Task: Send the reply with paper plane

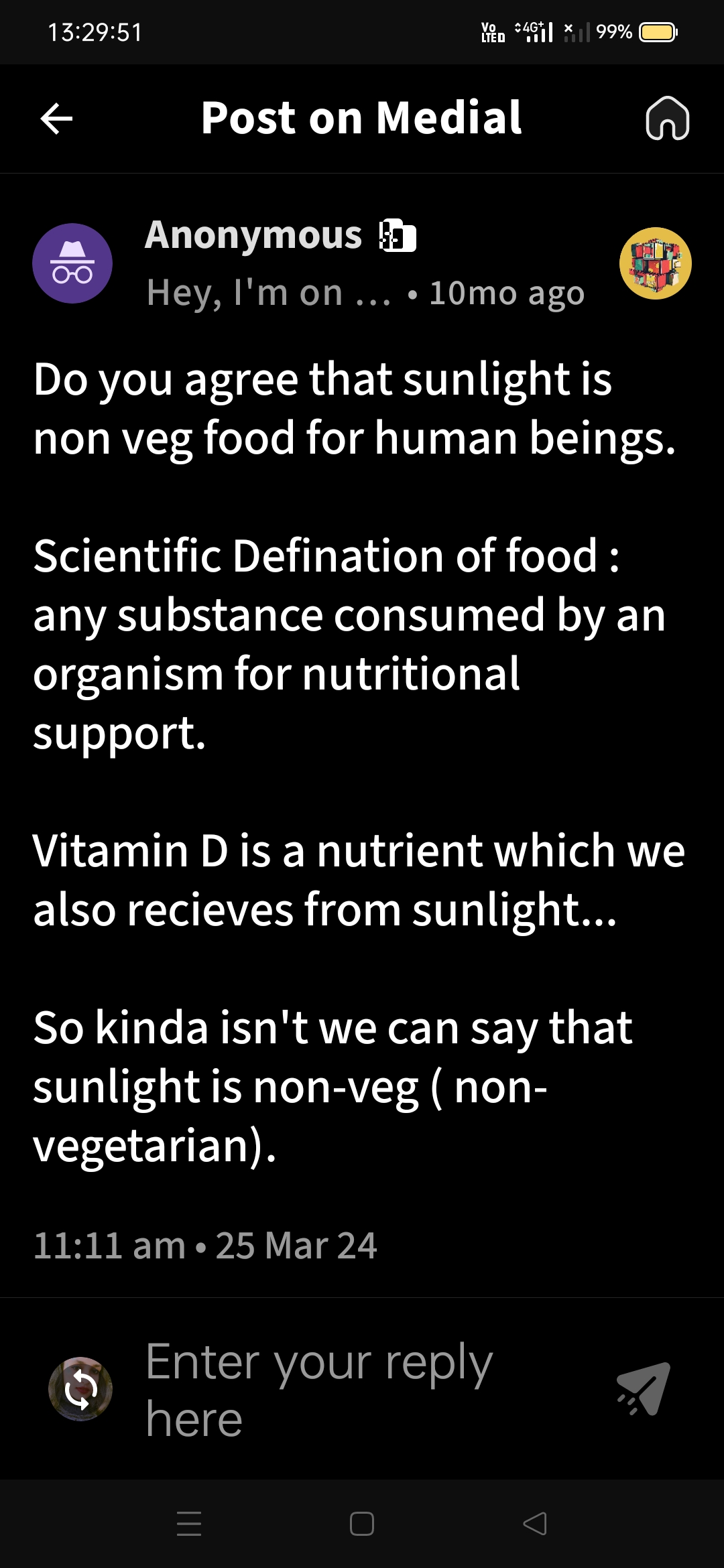Action: coord(644,1388)
